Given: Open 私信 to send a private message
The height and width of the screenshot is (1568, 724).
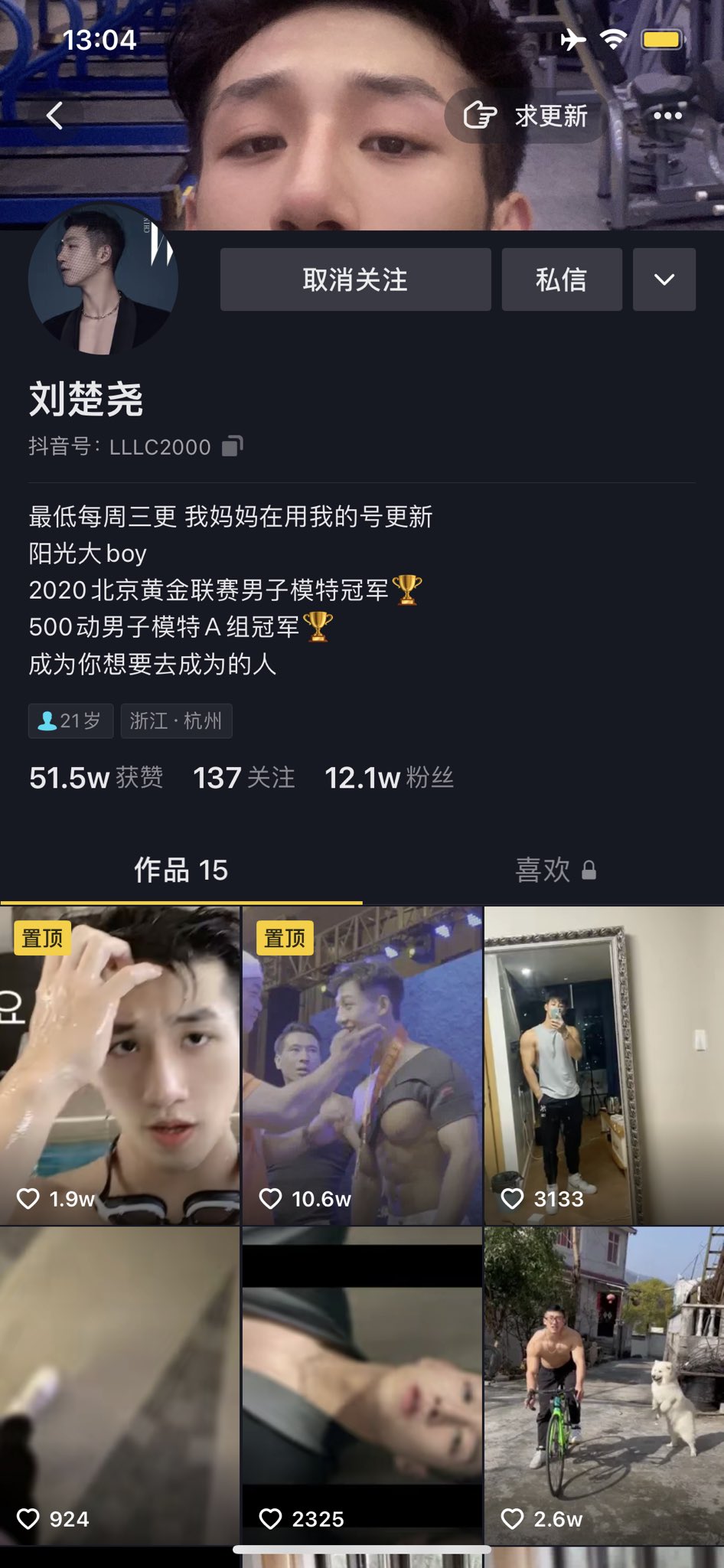Looking at the screenshot, I should (561, 279).
